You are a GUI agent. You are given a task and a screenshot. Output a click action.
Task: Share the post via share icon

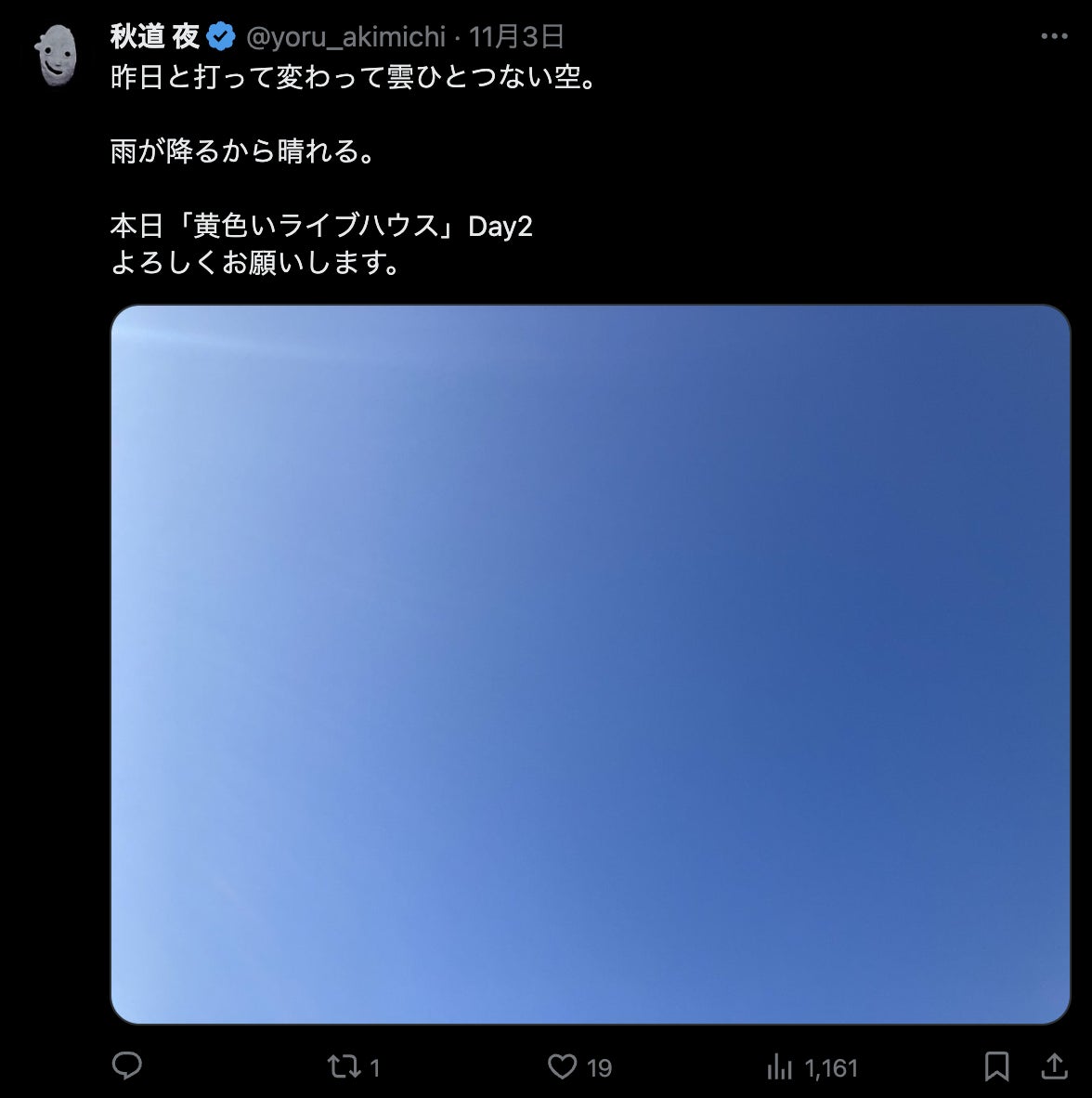click(x=1054, y=1066)
